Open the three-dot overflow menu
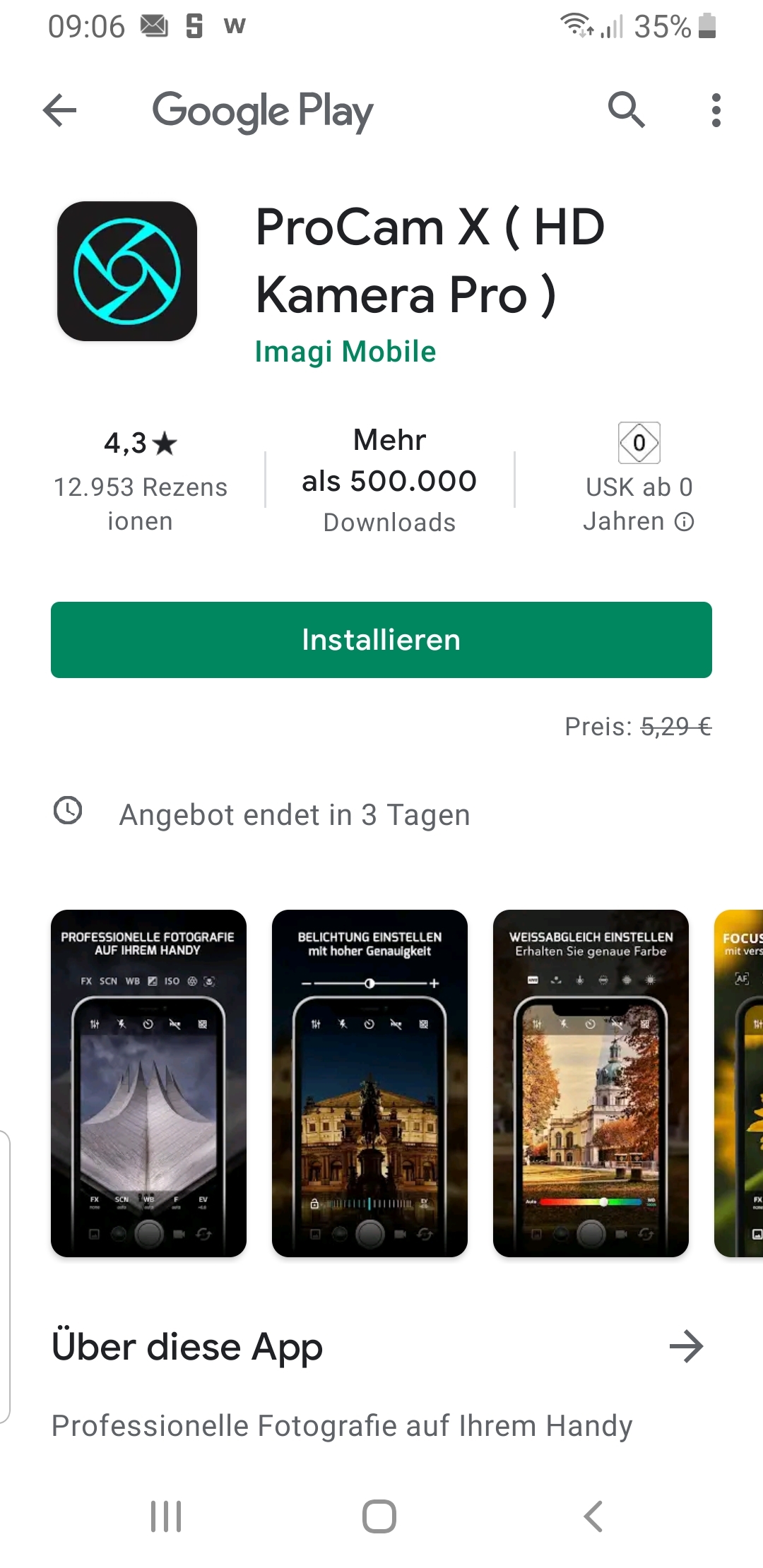The height and width of the screenshot is (1568, 763). pyautogui.click(x=716, y=110)
